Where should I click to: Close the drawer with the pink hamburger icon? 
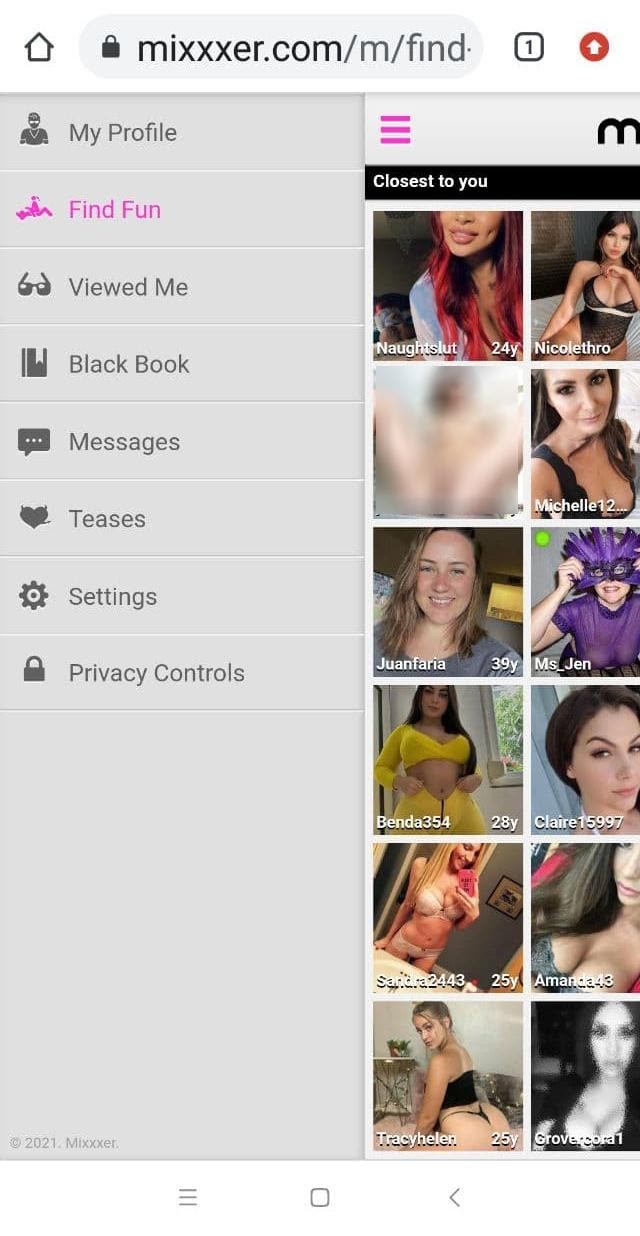395,130
